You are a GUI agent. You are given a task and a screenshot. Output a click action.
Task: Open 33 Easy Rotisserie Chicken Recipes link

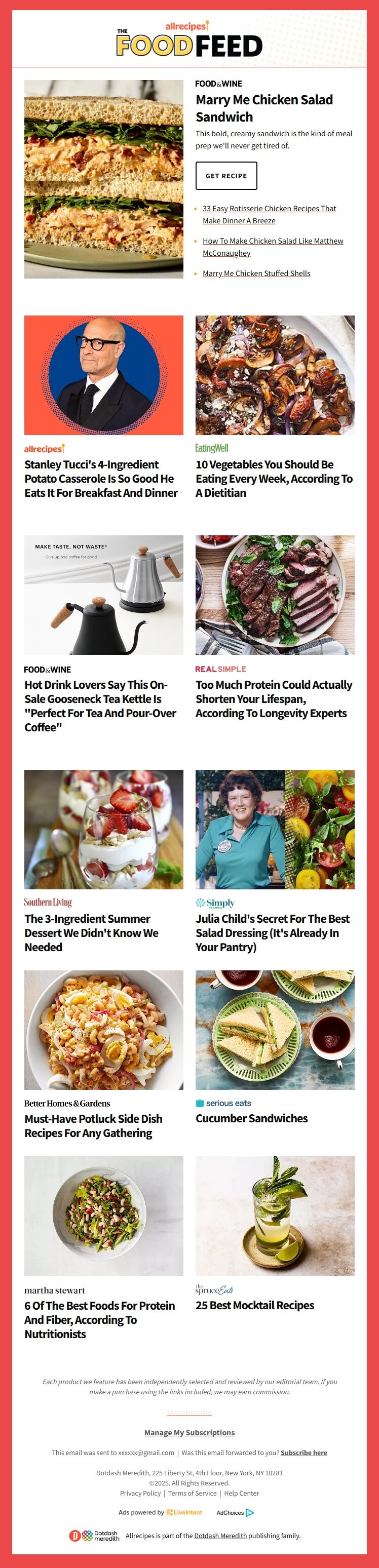269,209
